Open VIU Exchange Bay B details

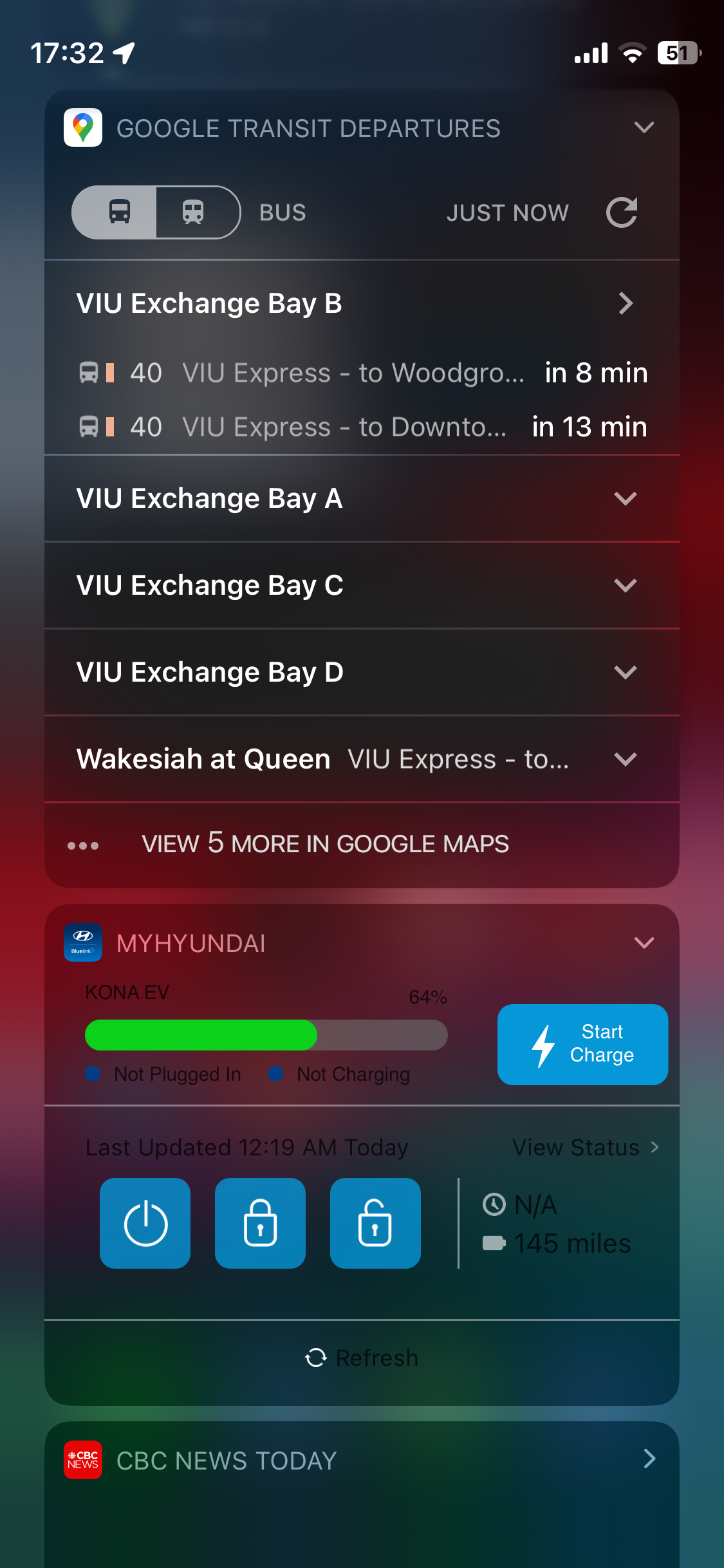[362, 303]
